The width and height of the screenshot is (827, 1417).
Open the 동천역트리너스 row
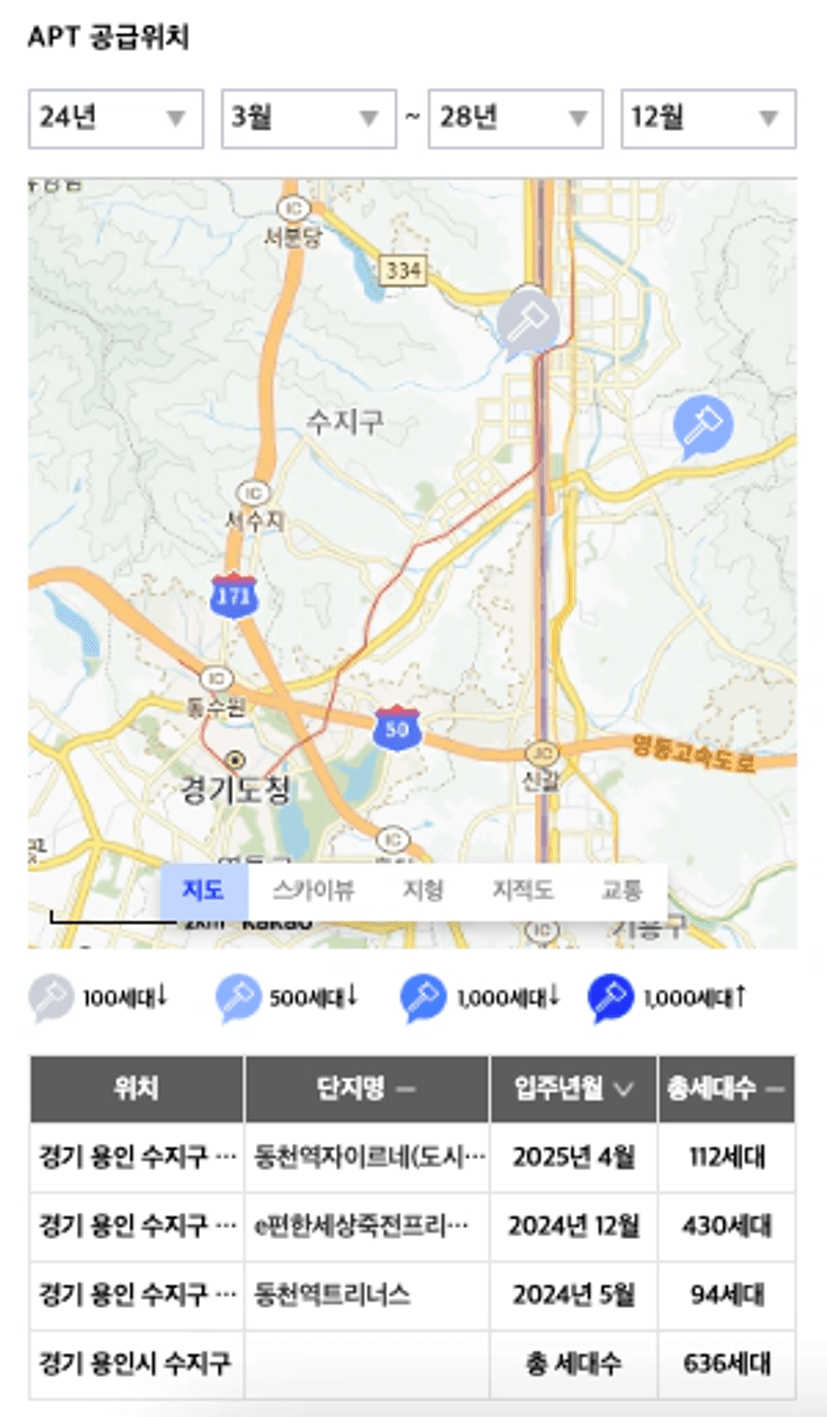click(412, 1295)
